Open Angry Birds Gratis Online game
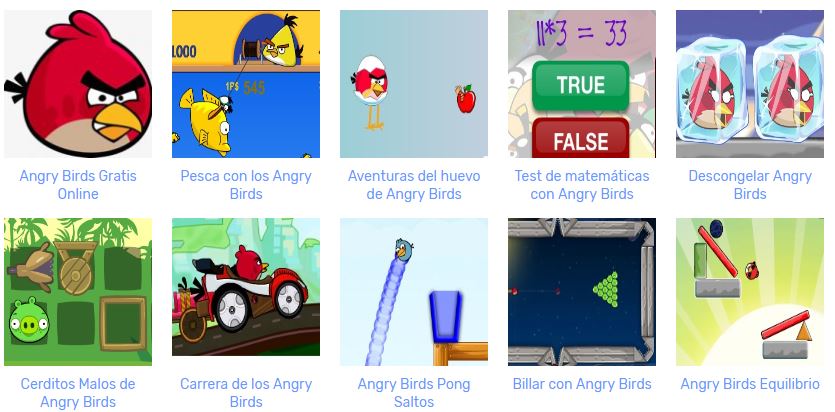835x412 pixels. tap(78, 84)
